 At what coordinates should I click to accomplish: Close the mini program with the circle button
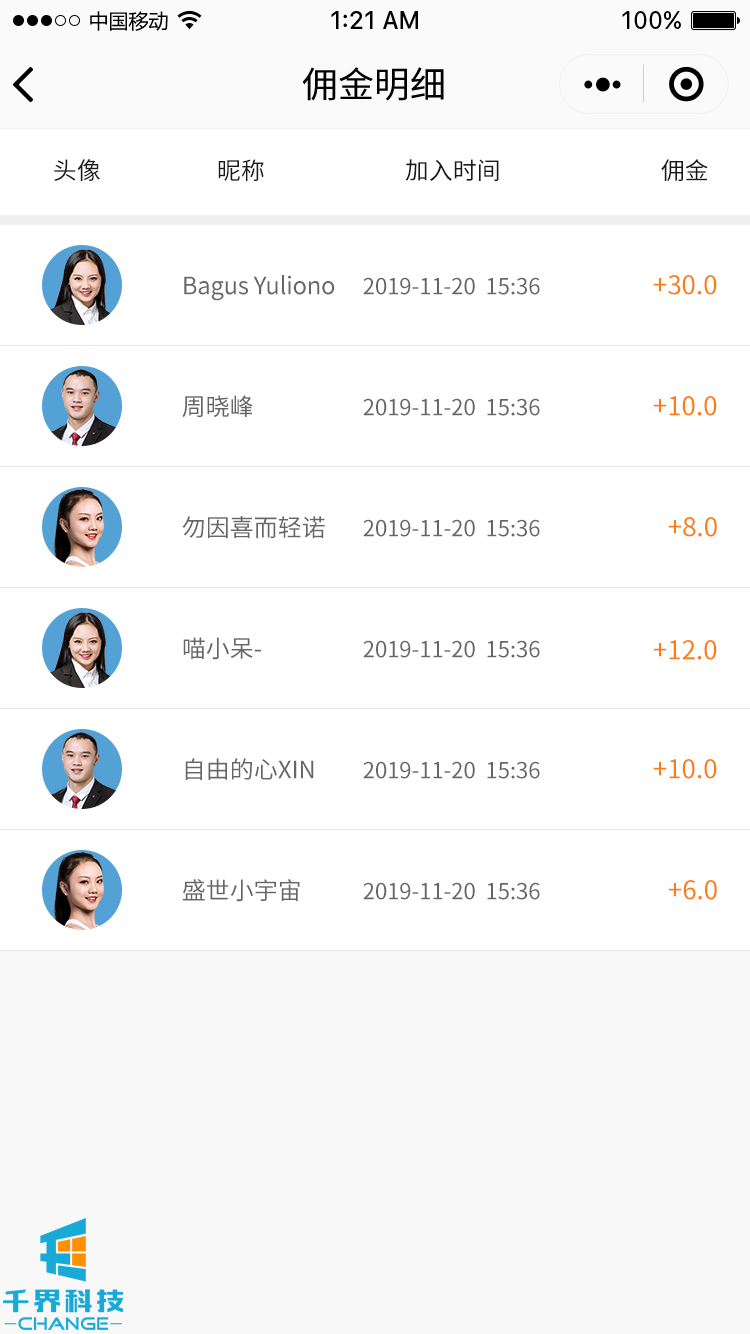[x=686, y=85]
